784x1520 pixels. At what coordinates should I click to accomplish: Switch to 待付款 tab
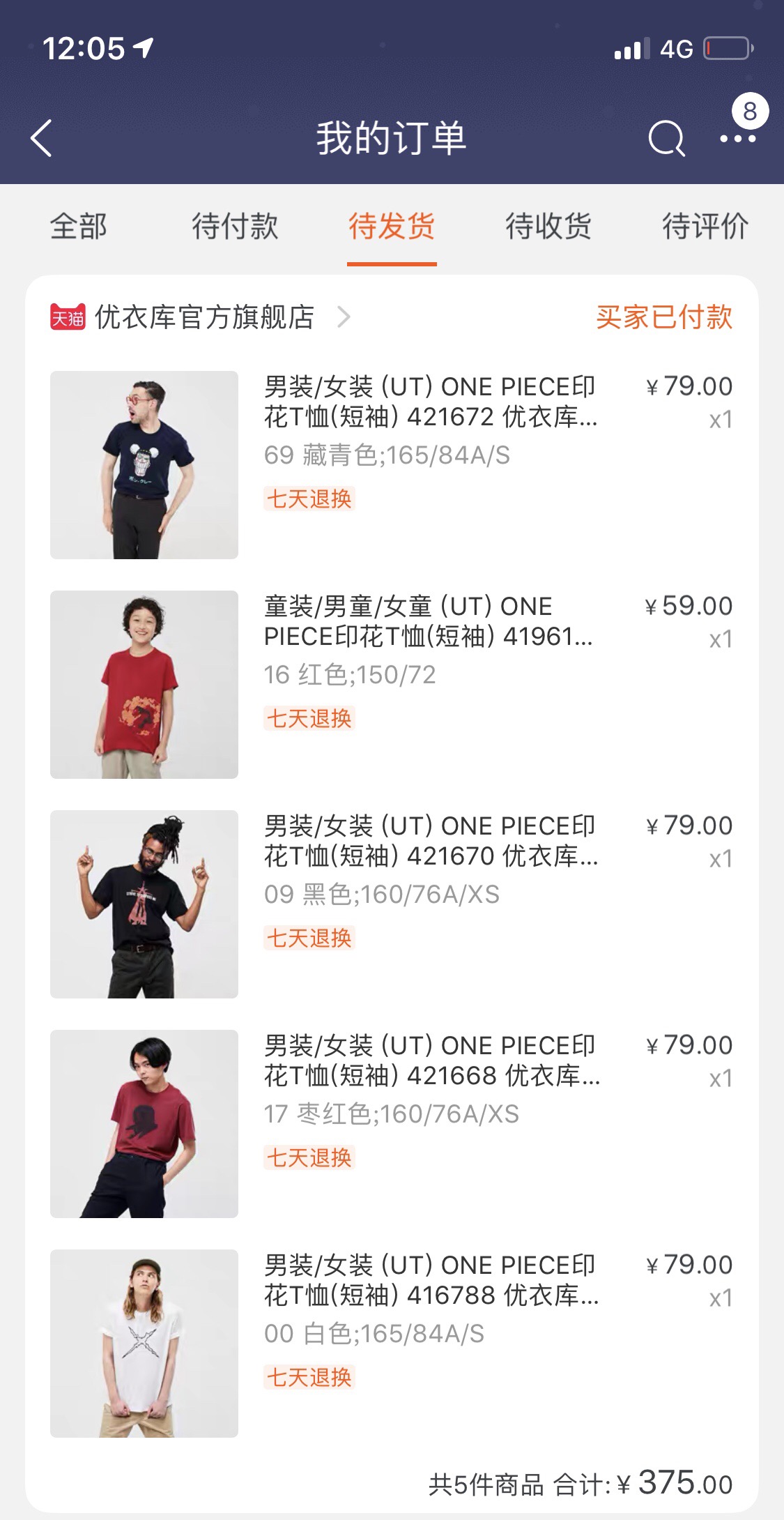(x=235, y=227)
